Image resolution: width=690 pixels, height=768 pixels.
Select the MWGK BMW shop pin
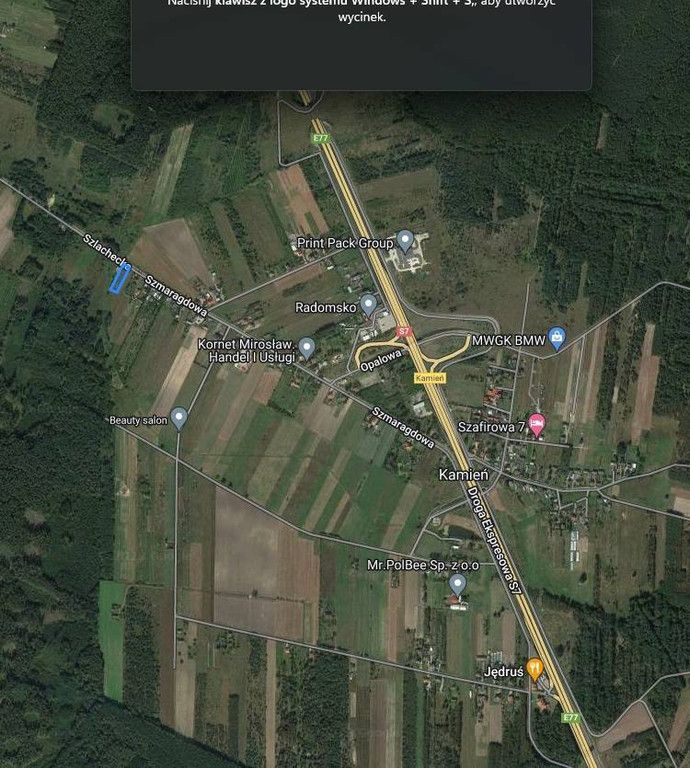coord(558,337)
